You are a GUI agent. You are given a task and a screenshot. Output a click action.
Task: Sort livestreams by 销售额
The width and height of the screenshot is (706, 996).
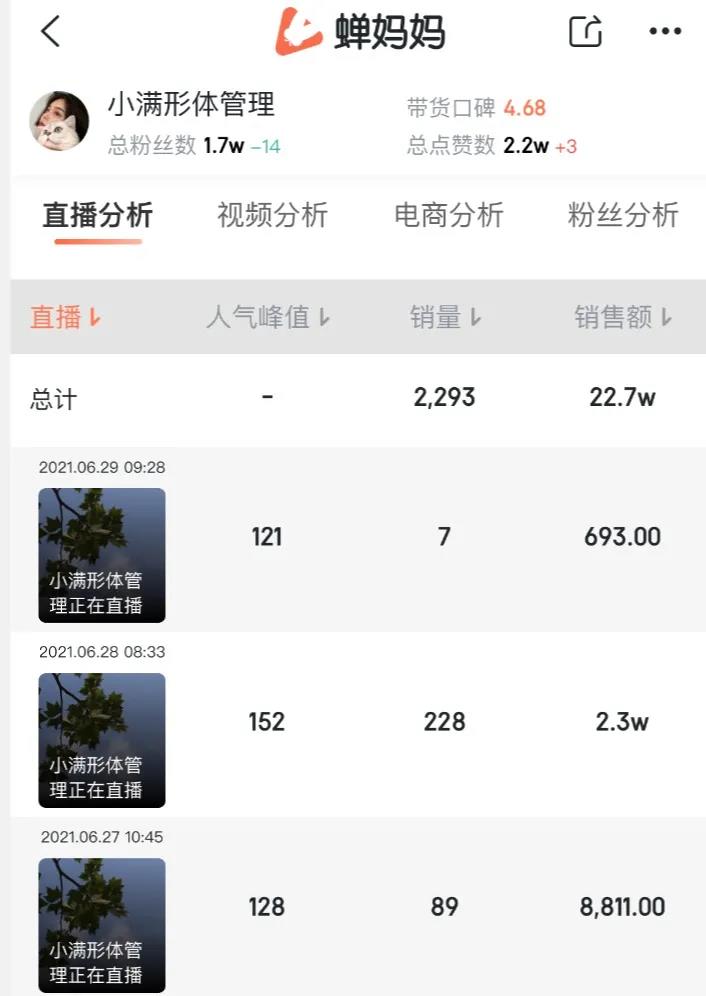click(623, 318)
